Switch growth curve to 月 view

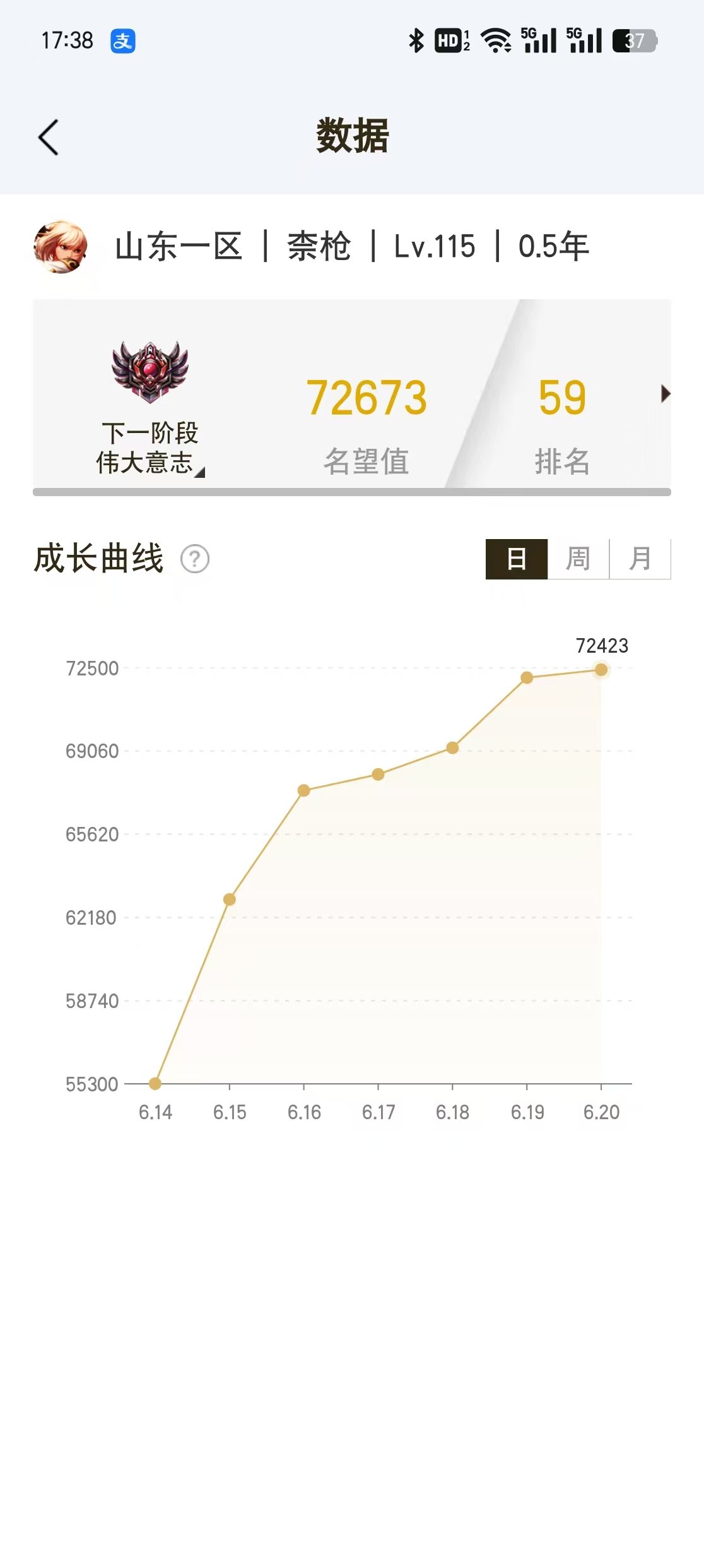640,559
